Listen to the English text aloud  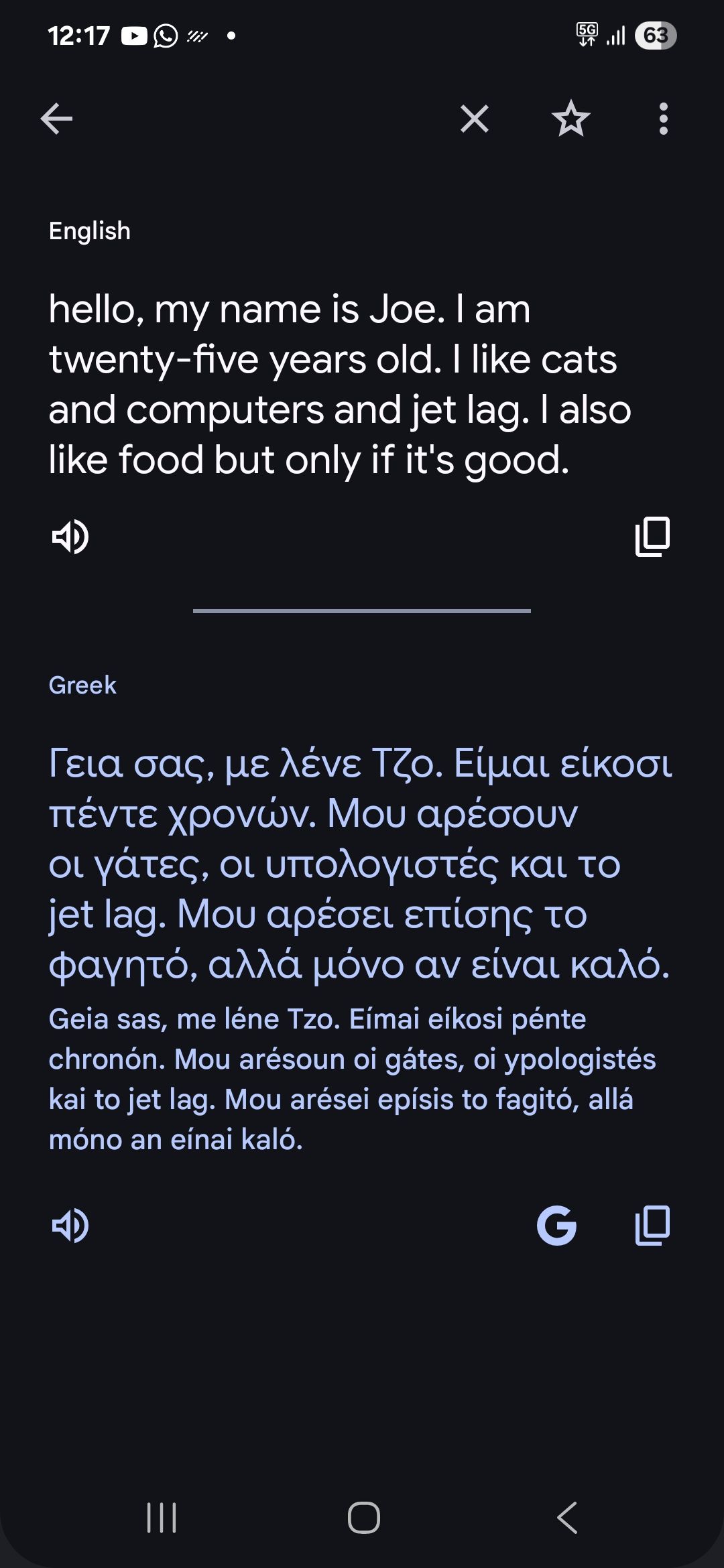[70, 537]
